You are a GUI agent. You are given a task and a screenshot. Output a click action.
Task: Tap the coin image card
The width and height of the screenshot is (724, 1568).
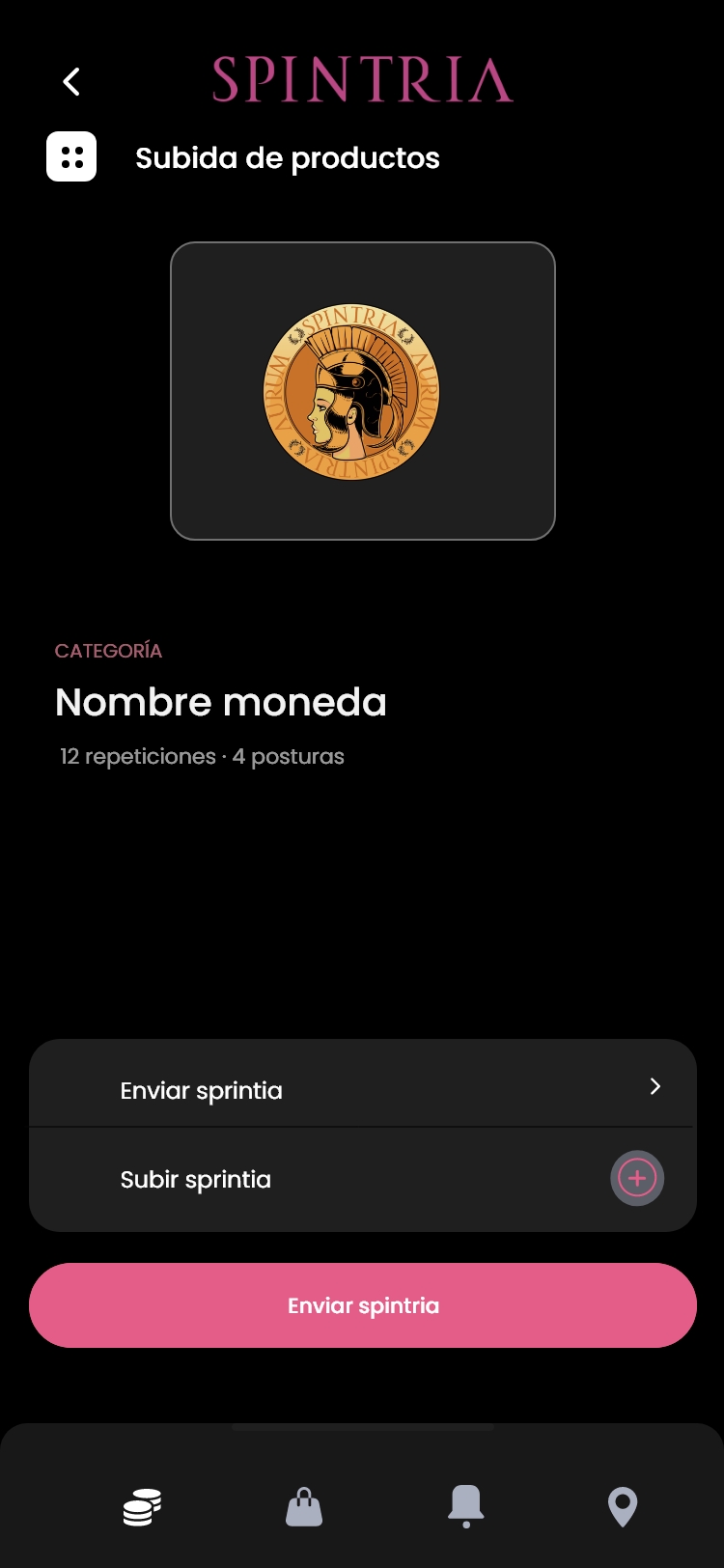coord(363,391)
